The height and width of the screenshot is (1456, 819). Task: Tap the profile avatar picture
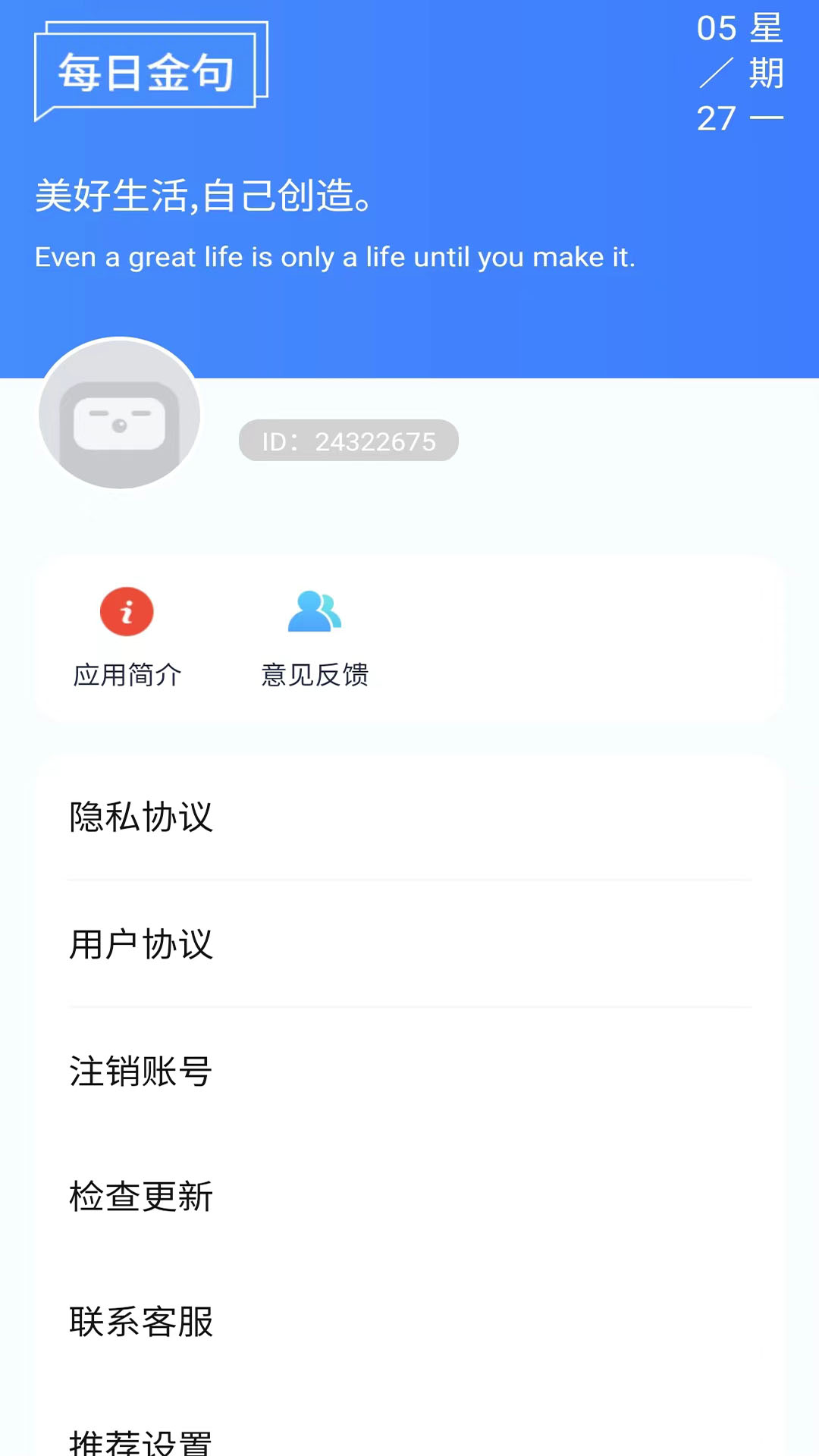pos(120,414)
